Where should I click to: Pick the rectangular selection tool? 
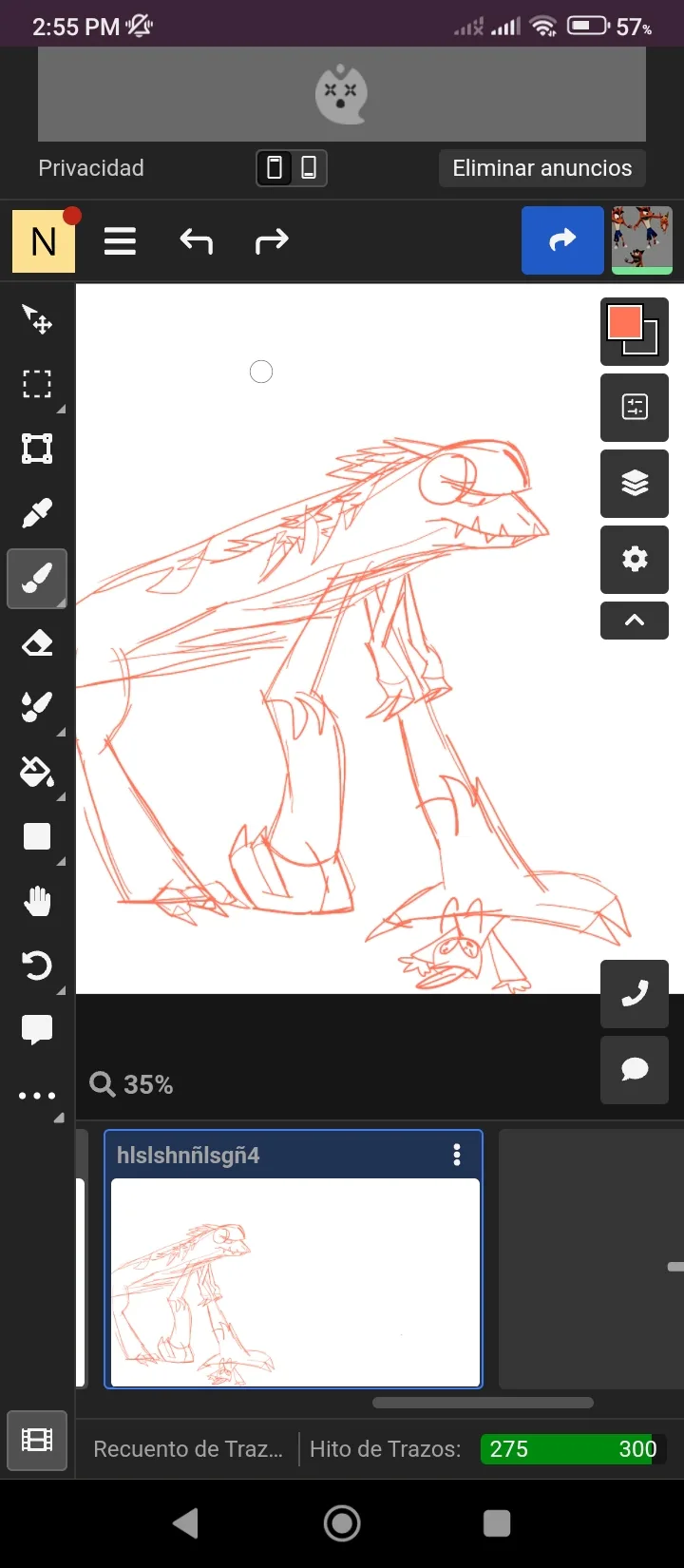point(37,384)
